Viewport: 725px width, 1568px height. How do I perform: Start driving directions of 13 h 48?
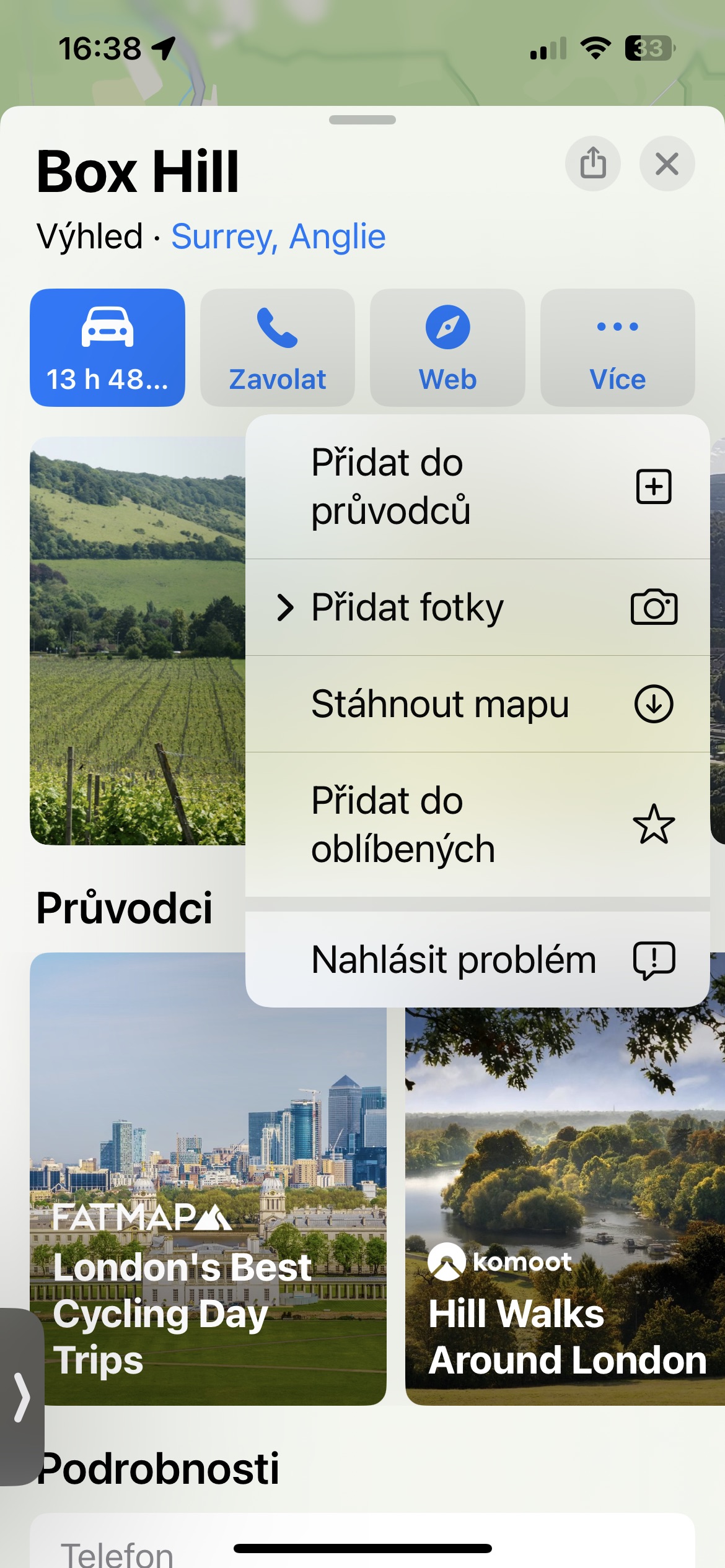[107, 347]
